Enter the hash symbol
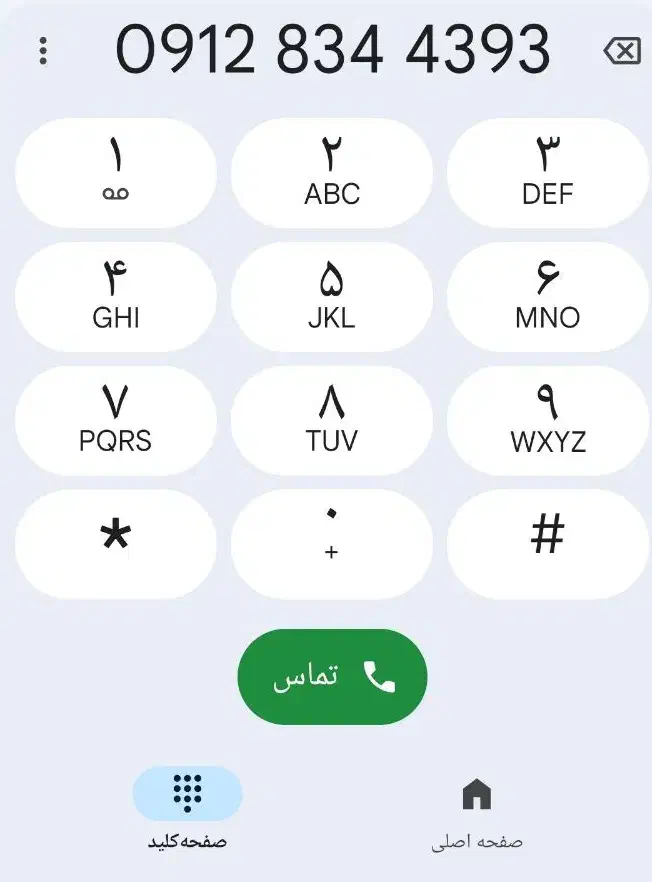Viewport: 652px width, 882px height. [547, 544]
